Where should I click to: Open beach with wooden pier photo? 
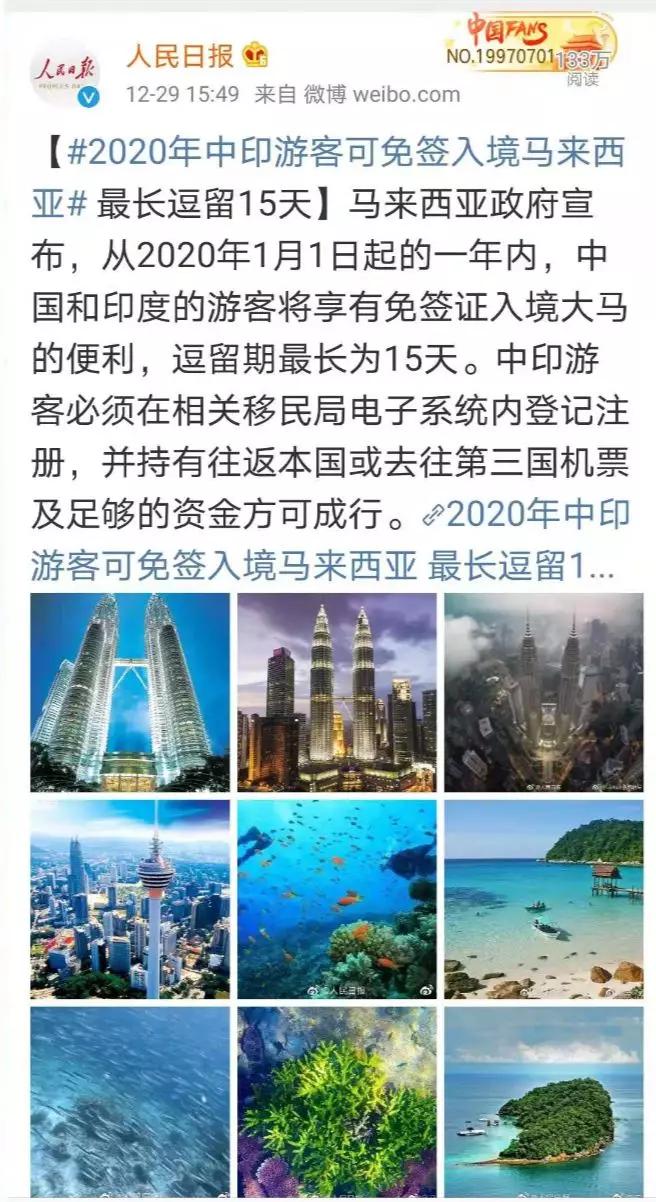coord(544,899)
